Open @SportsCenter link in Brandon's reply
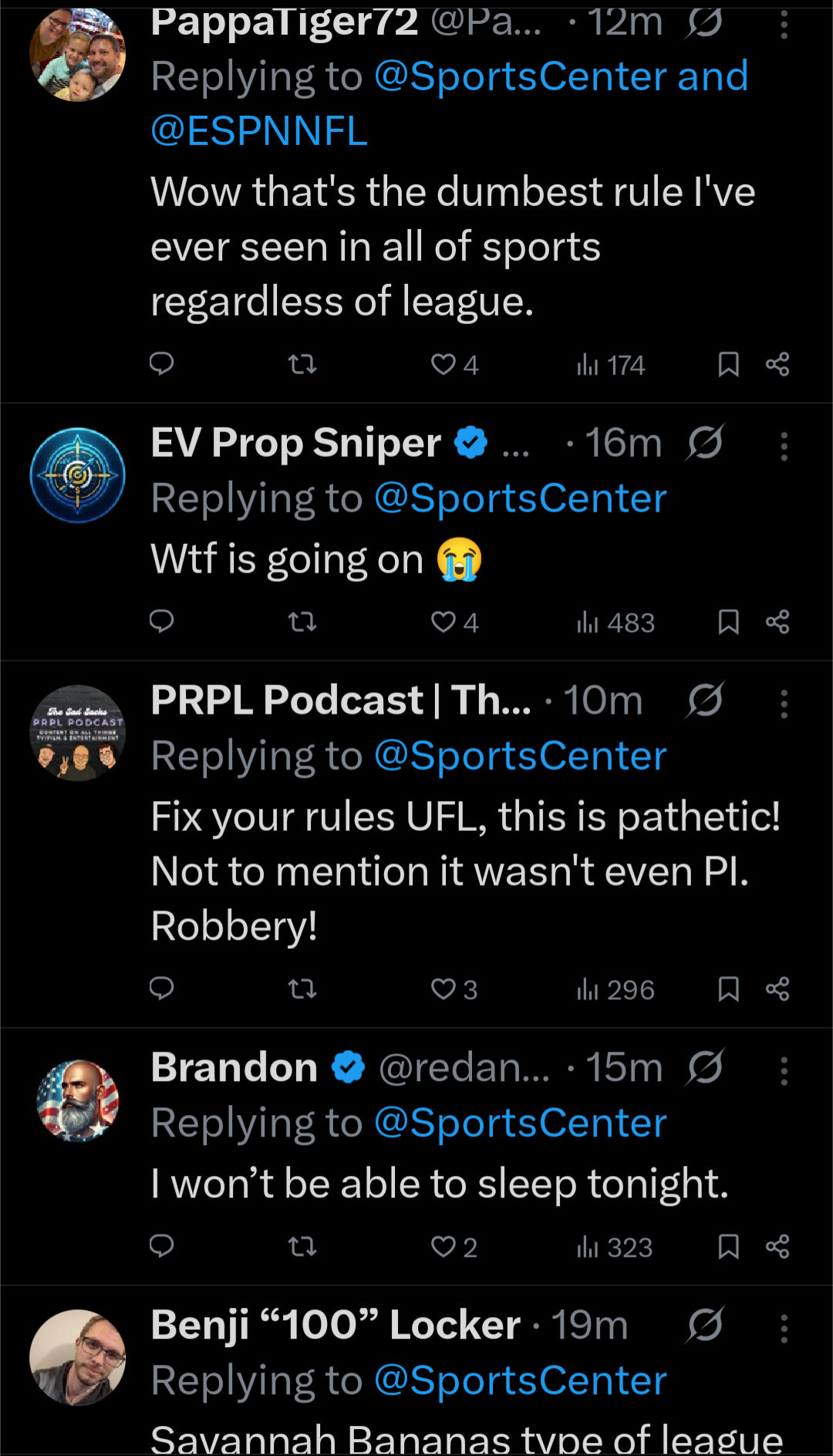The width and height of the screenshot is (833, 1456). (521, 1123)
